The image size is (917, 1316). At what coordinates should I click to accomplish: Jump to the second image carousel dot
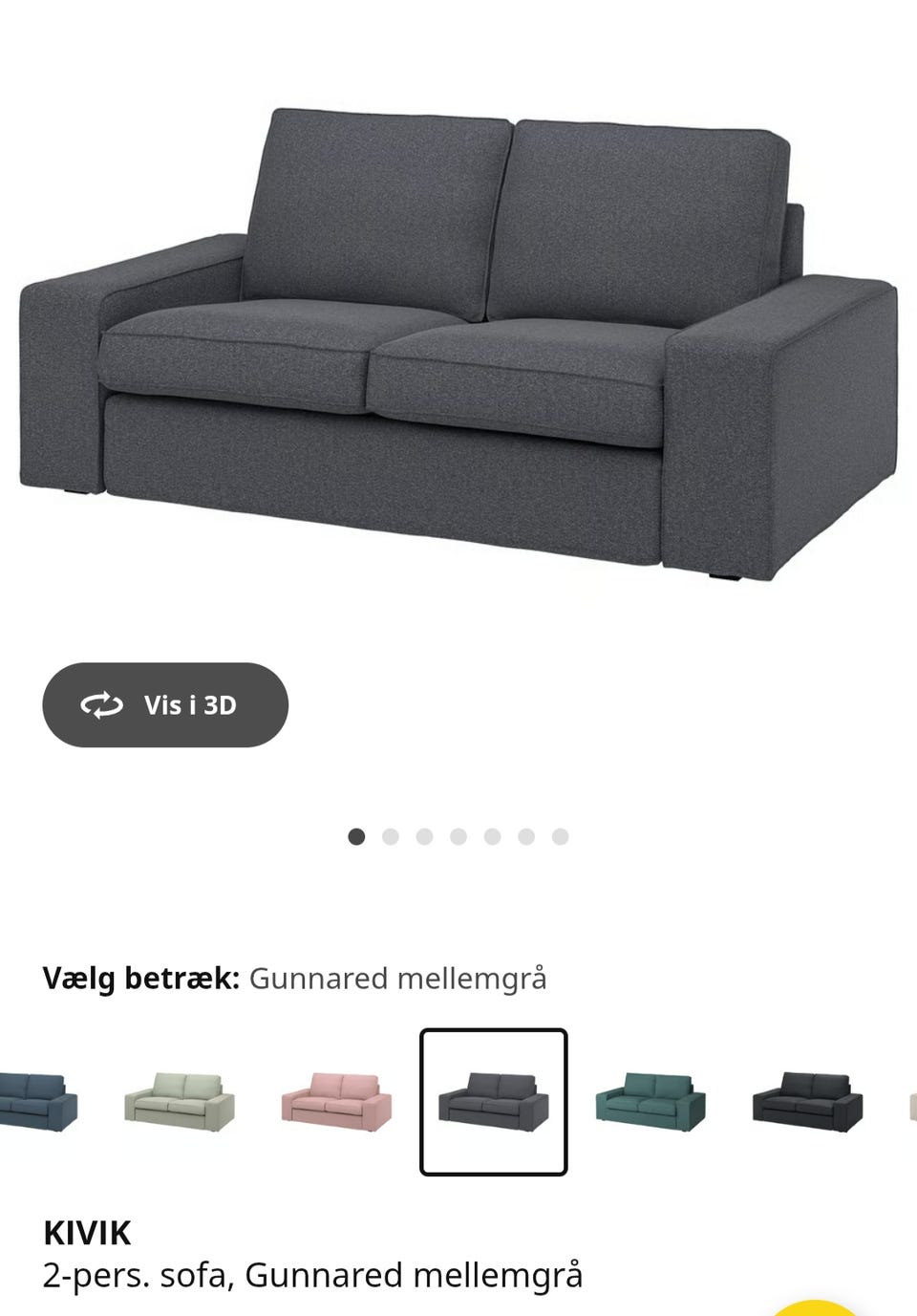(x=391, y=835)
